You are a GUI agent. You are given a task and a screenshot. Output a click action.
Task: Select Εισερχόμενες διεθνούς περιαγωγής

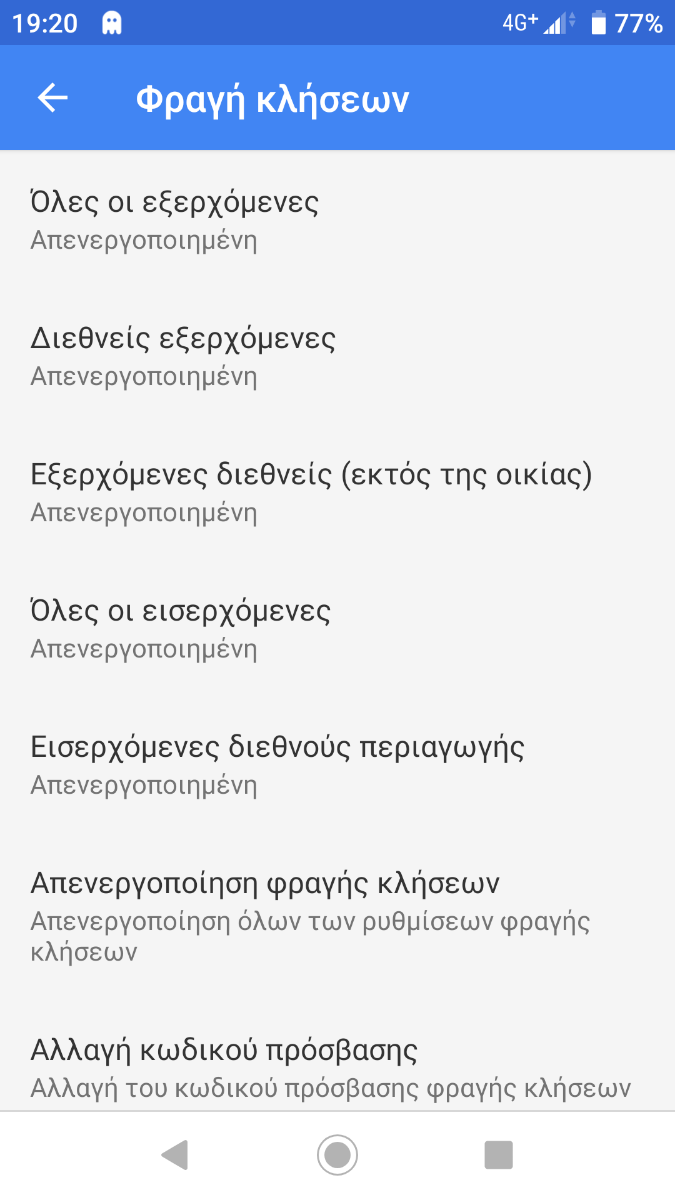(x=337, y=765)
